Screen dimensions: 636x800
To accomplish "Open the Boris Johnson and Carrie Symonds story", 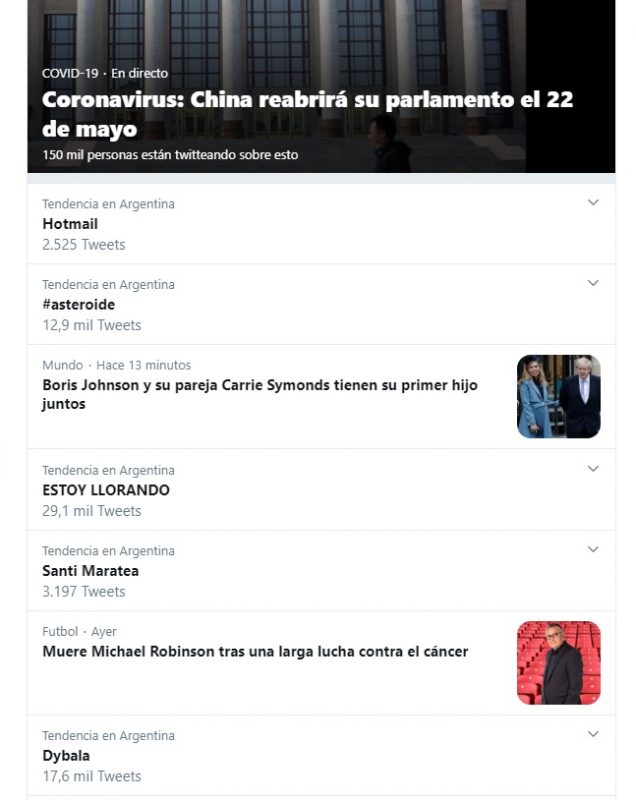I will click(x=260, y=394).
